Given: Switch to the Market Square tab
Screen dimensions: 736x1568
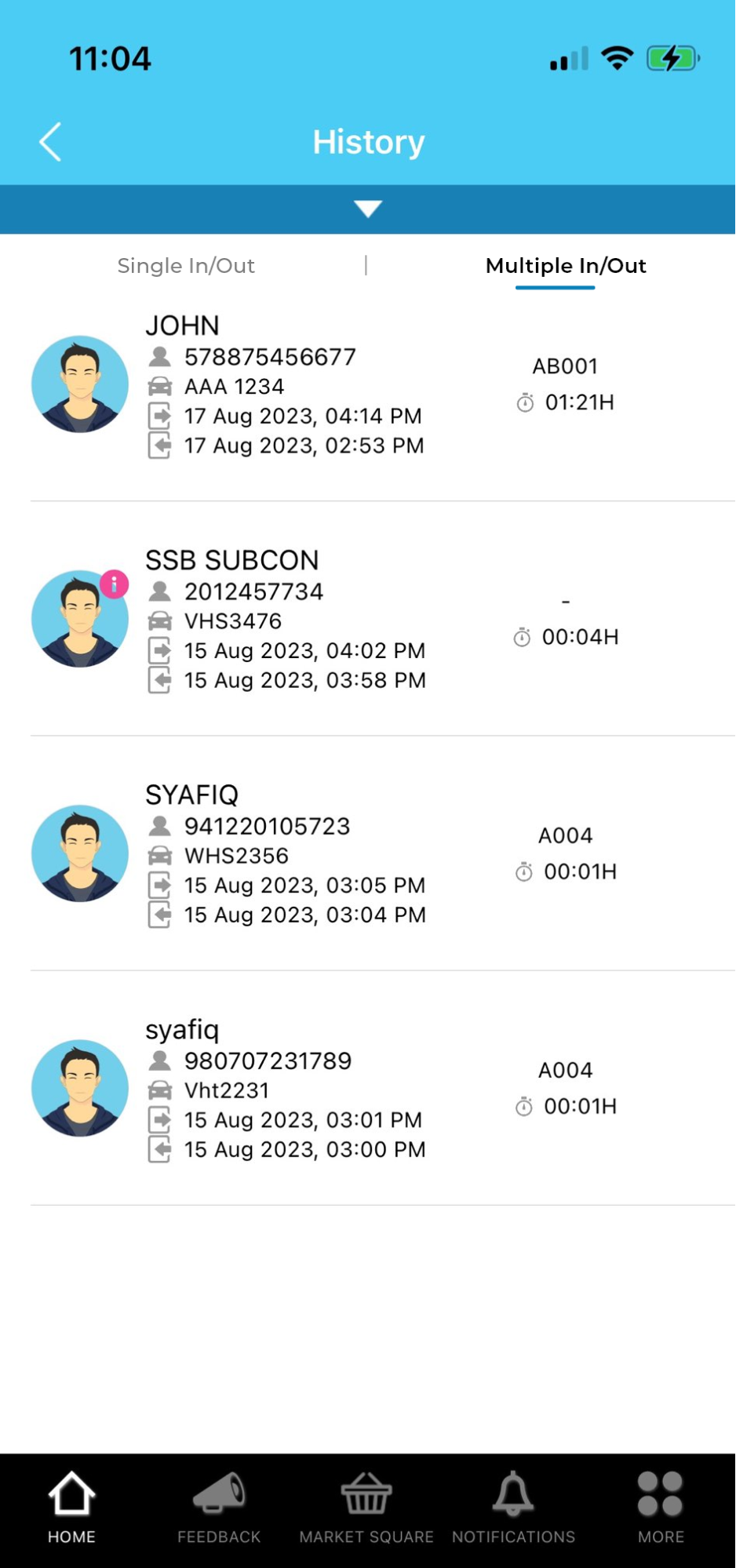Looking at the screenshot, I should click(366, 1508).
